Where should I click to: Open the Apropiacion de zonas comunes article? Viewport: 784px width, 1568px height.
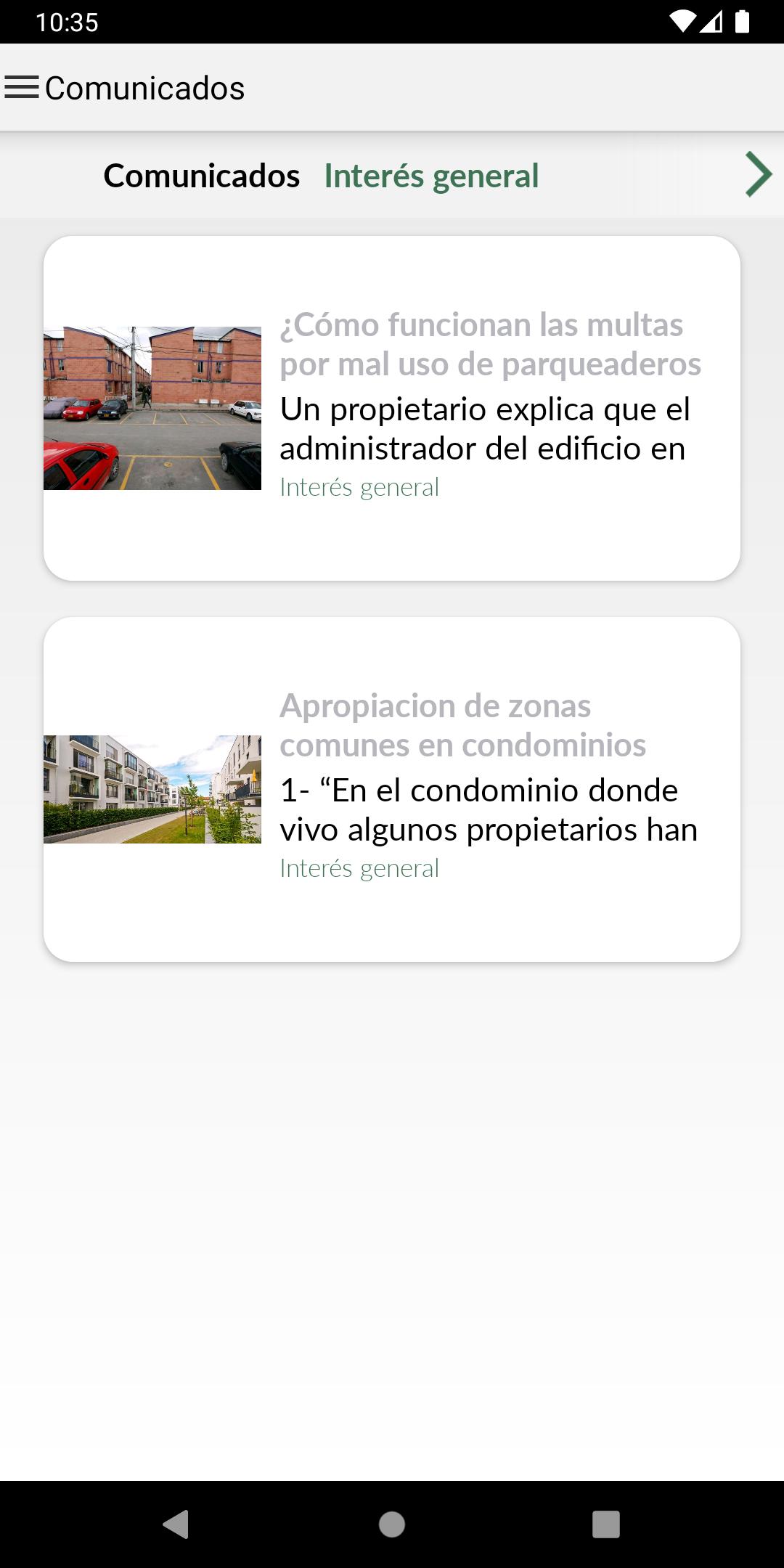(392, 789)
